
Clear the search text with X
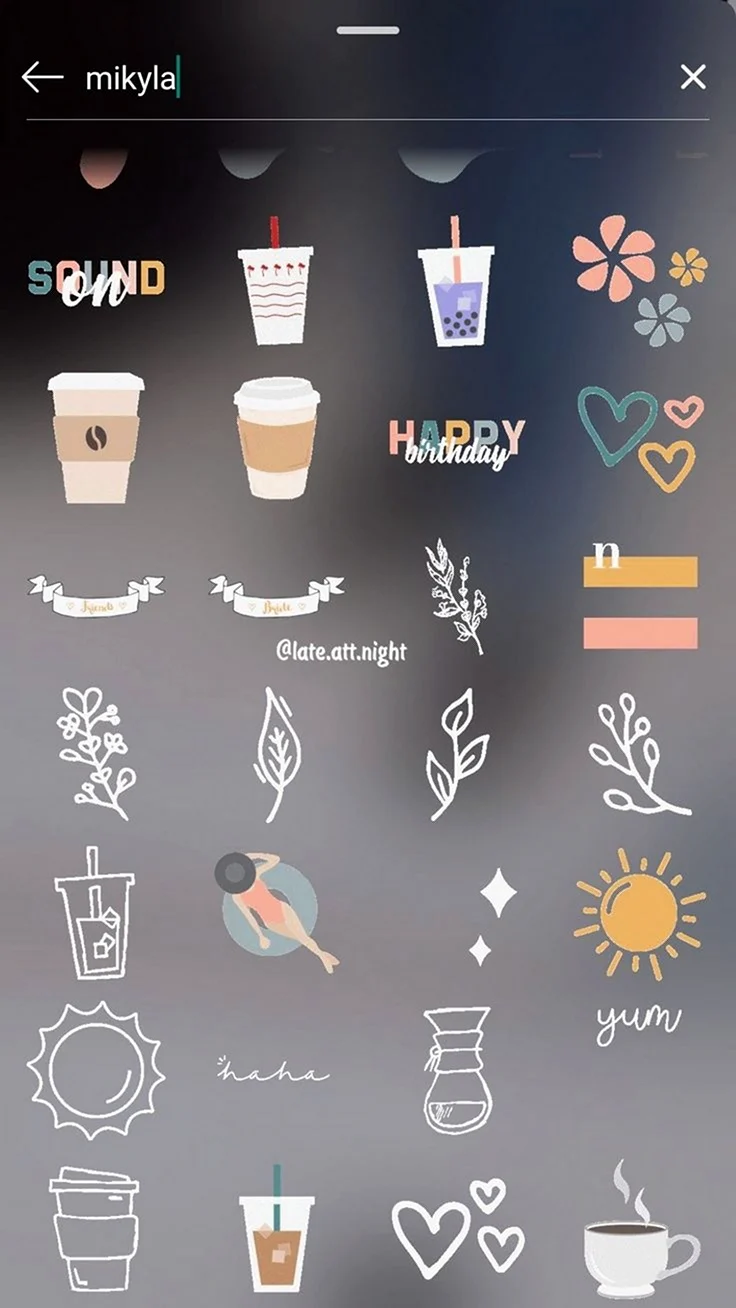point(693,77)
